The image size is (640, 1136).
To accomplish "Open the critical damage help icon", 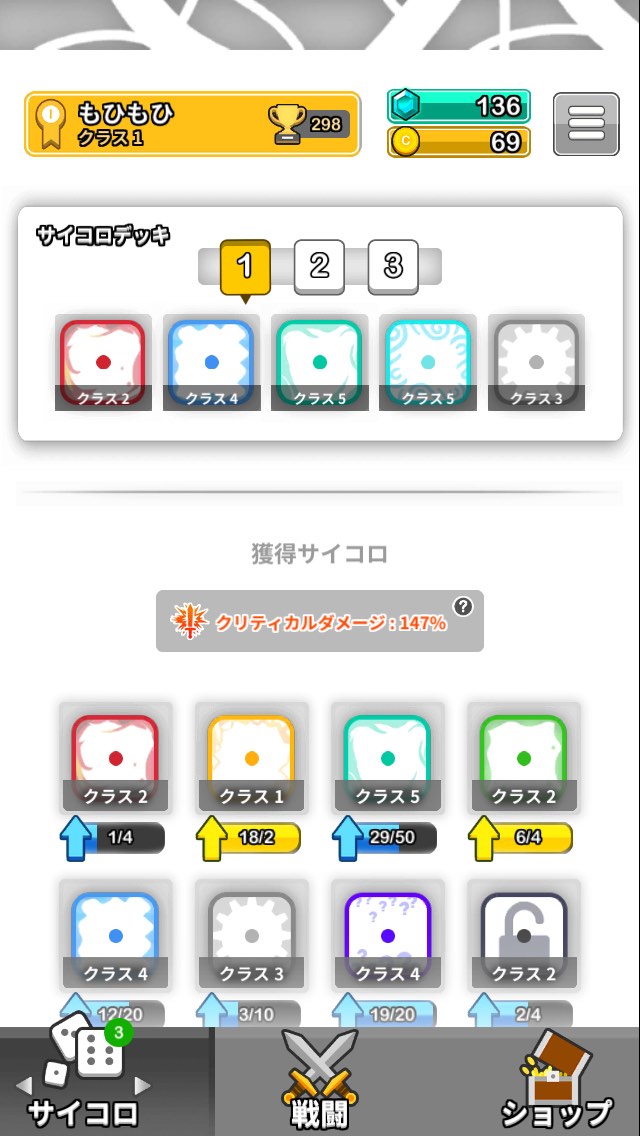I will click(x=462, y=606).
